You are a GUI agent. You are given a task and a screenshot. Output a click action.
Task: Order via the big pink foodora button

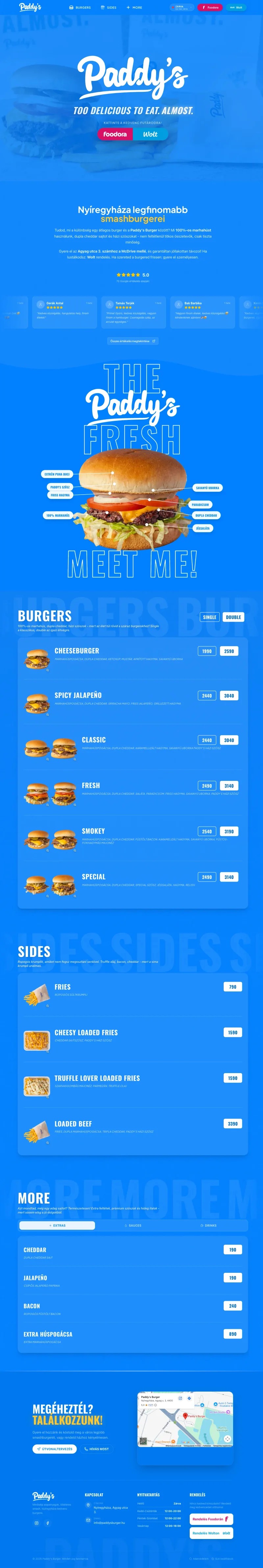[x=115, y=134]
